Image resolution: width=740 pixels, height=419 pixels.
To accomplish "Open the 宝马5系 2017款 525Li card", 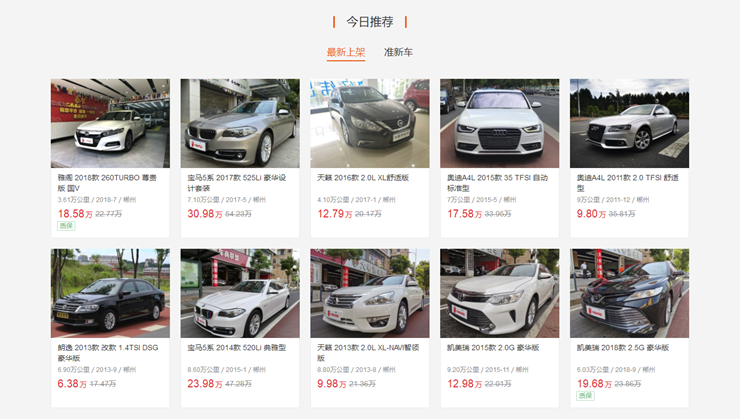I will coord(240,124).
